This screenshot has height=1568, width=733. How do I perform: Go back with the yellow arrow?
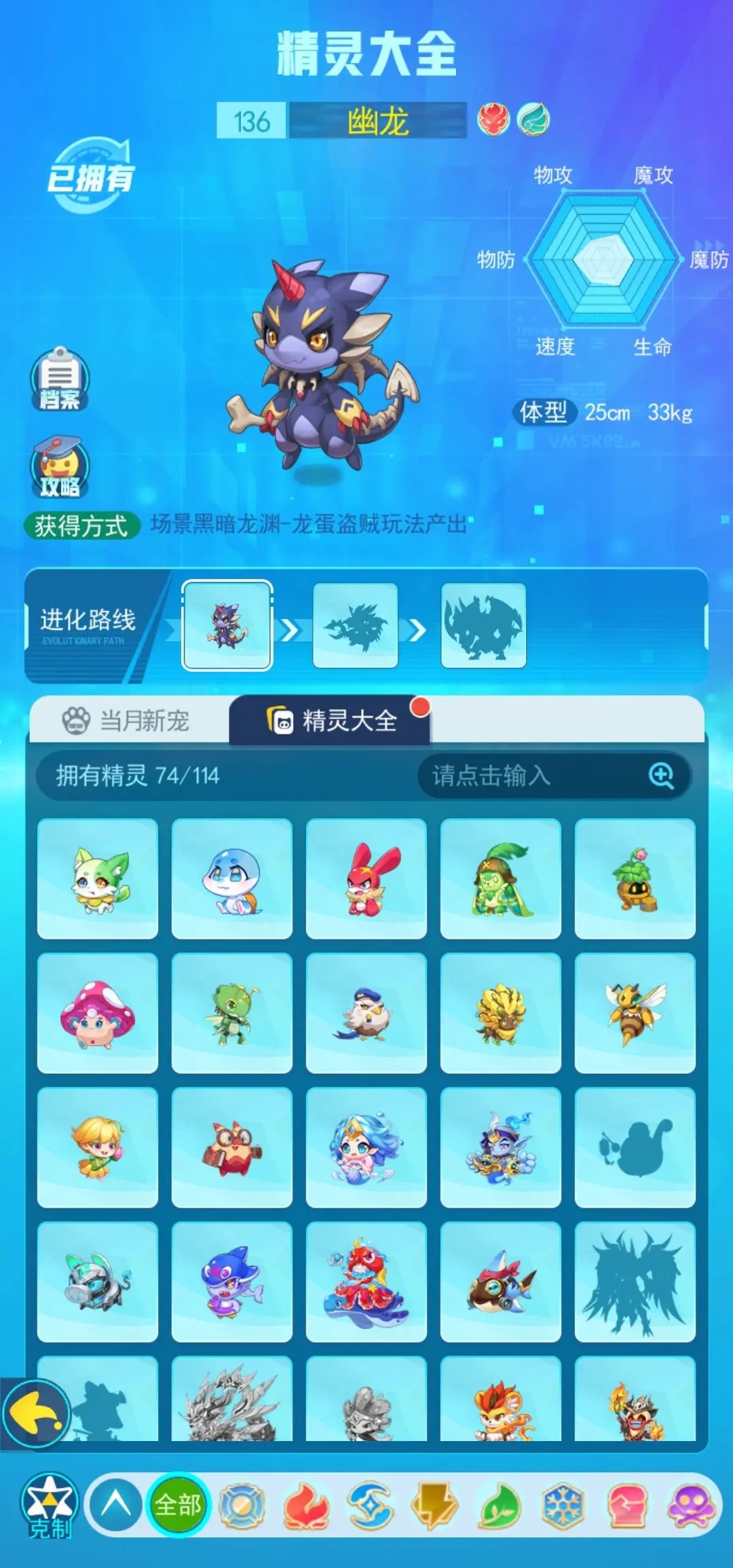(x=35, y=1414)
